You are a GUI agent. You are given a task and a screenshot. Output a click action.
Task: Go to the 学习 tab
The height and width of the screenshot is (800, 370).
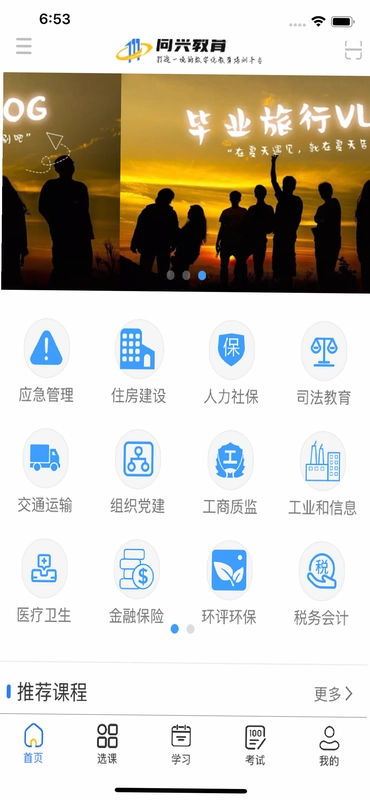[181, 745]
